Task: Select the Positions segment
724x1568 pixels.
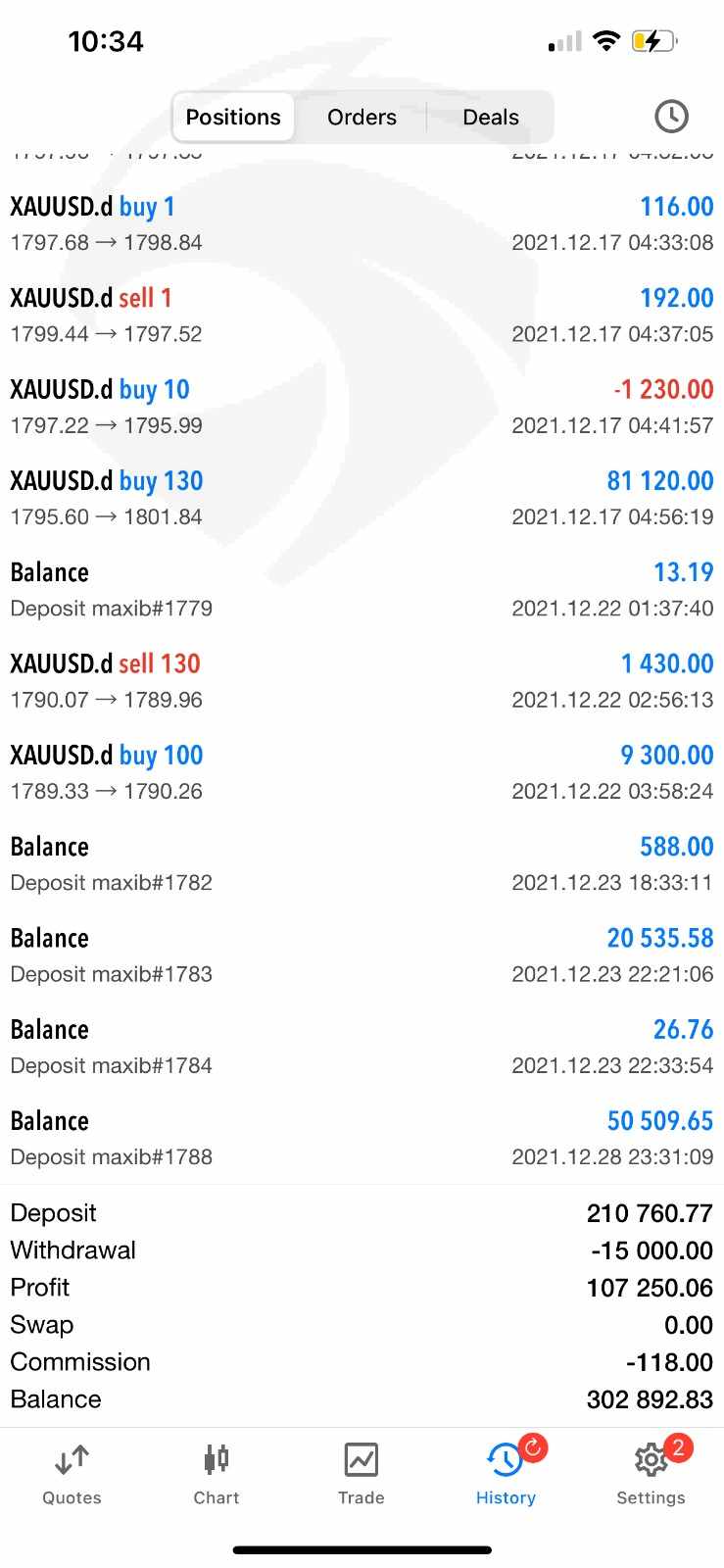Action: pyautogui.click(x=233, y=118)
